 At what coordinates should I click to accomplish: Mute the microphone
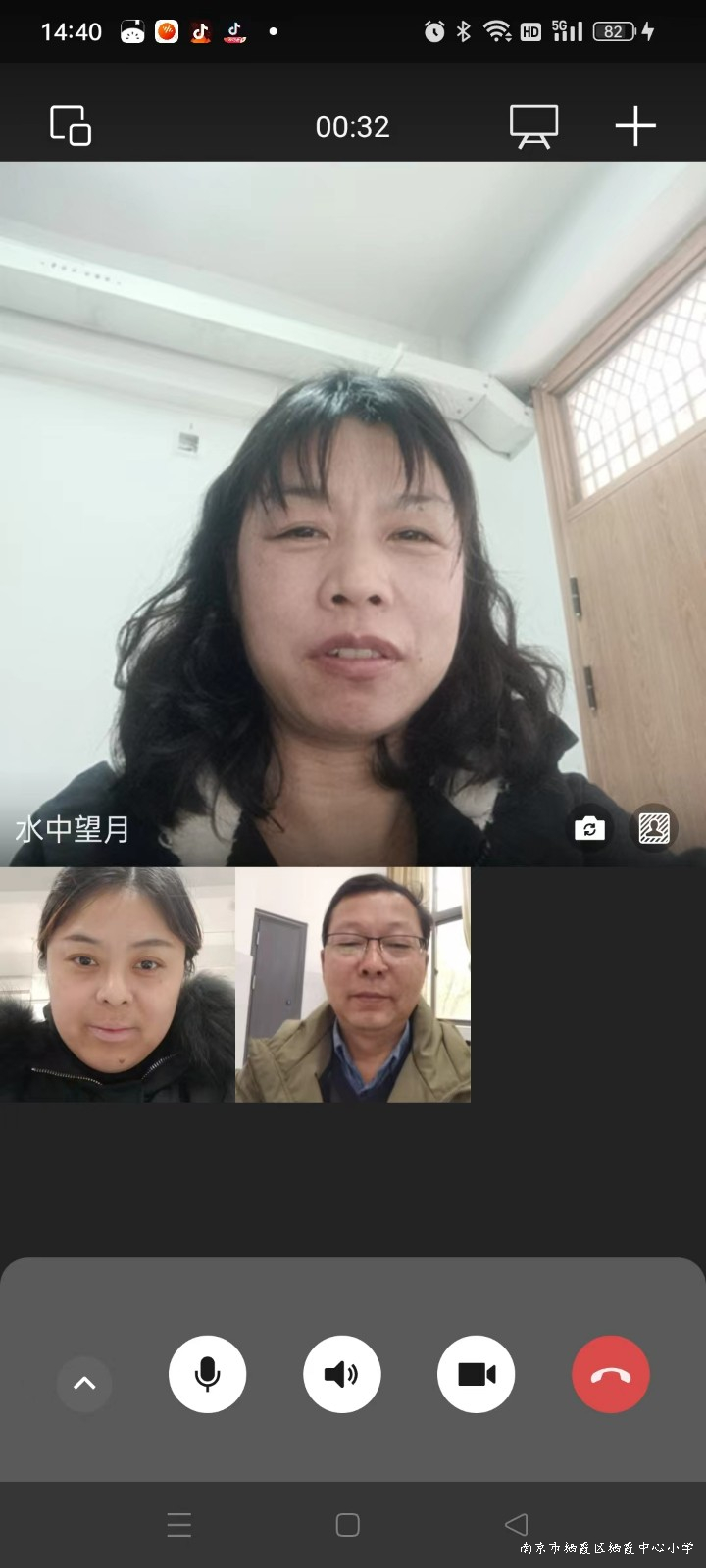pyautogui.click(x=207, y=1374)
